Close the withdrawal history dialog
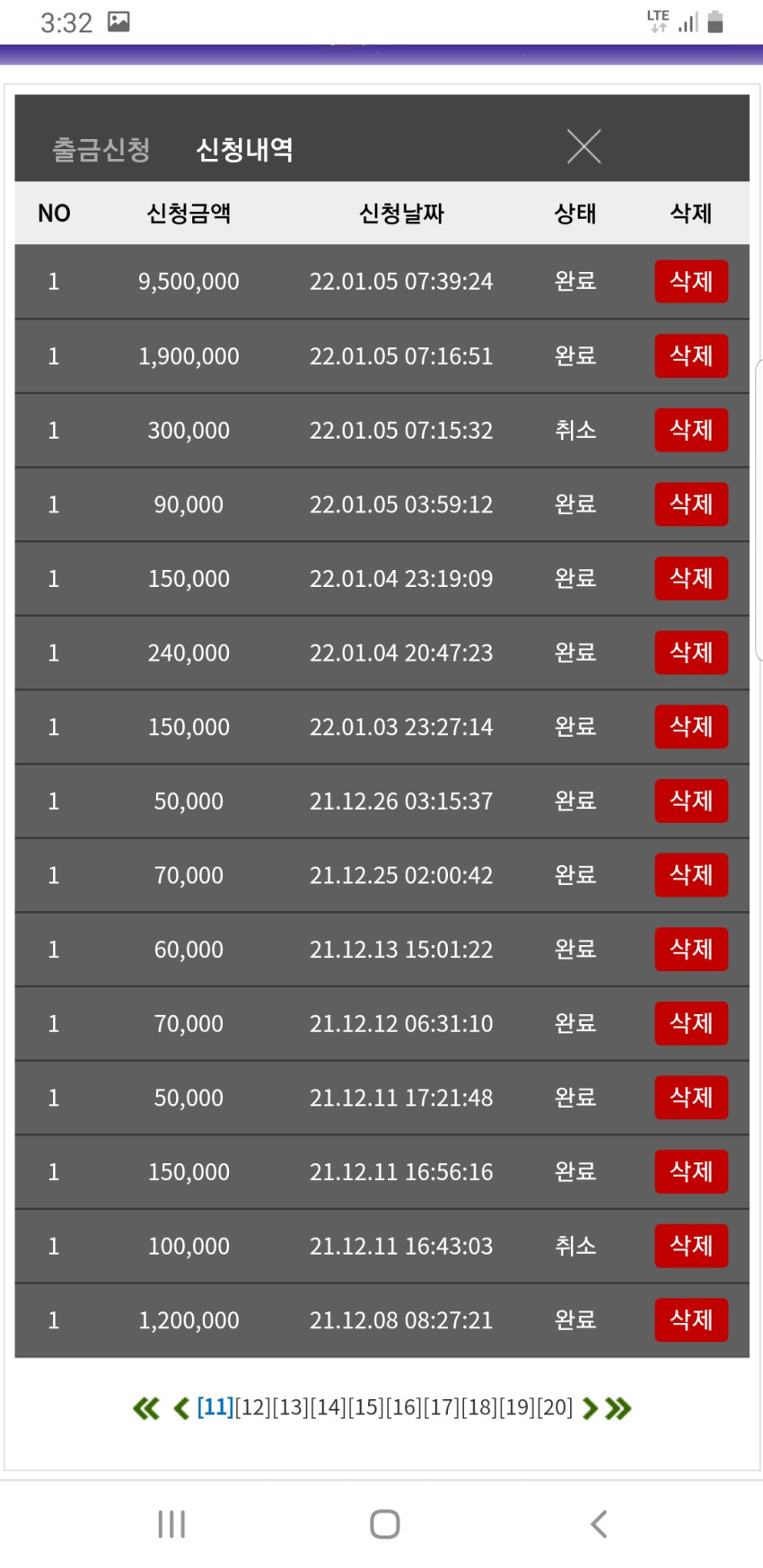The image size is (763, 1568). tap(583, 146)
